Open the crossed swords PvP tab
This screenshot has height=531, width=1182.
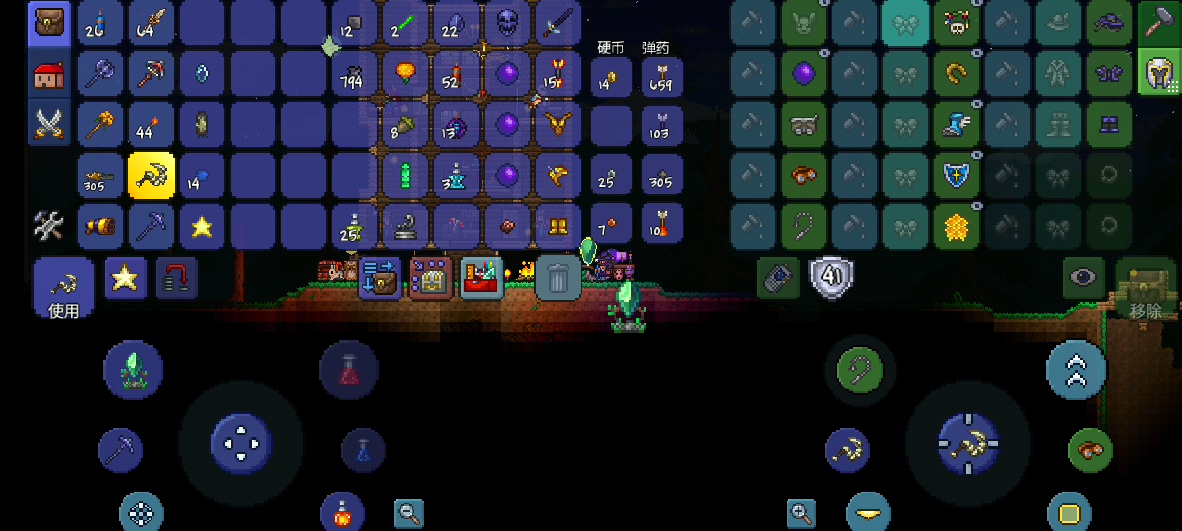click(x=48, y=123)
